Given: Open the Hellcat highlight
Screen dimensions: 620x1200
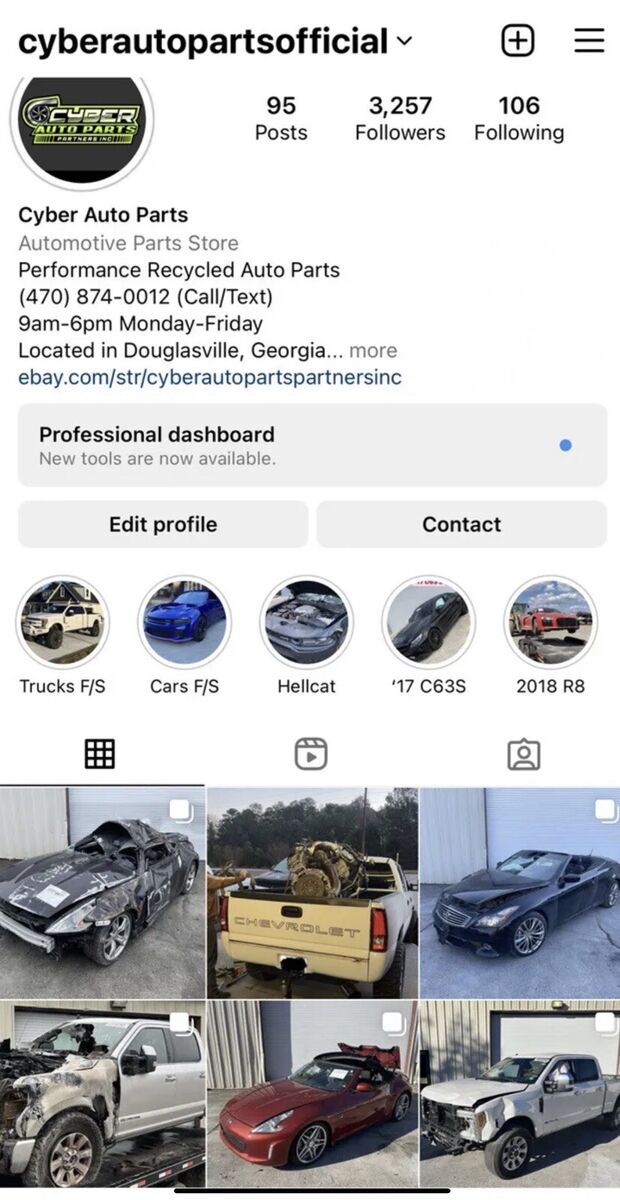Looking at the screenshot, I should coord(306,623).
